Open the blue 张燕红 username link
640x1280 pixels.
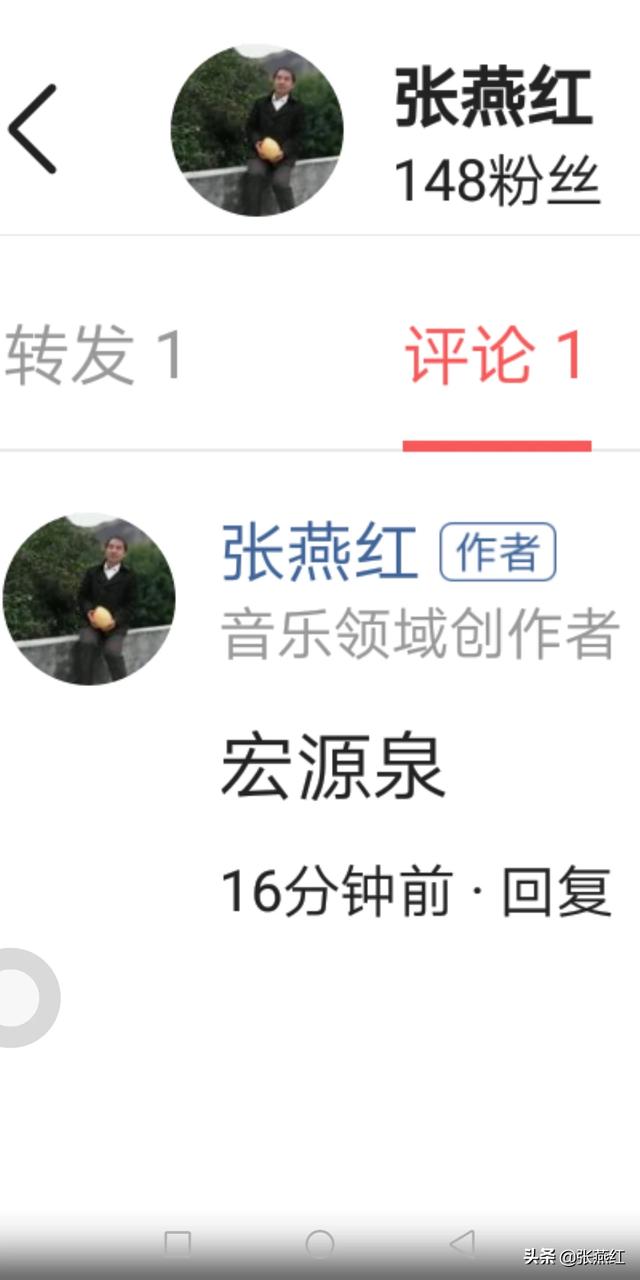tap(319, 553)
